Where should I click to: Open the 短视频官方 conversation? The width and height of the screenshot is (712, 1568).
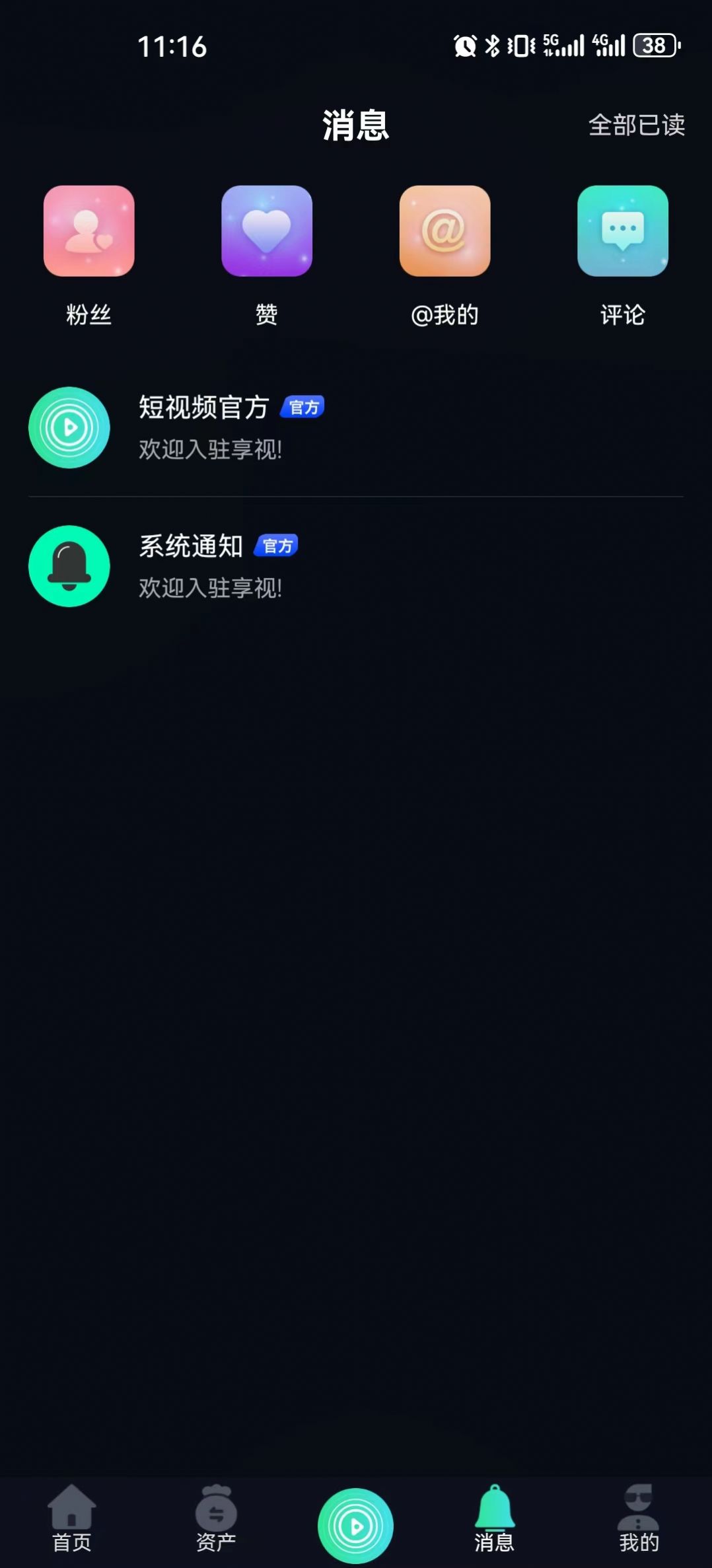tap(264, 428)
